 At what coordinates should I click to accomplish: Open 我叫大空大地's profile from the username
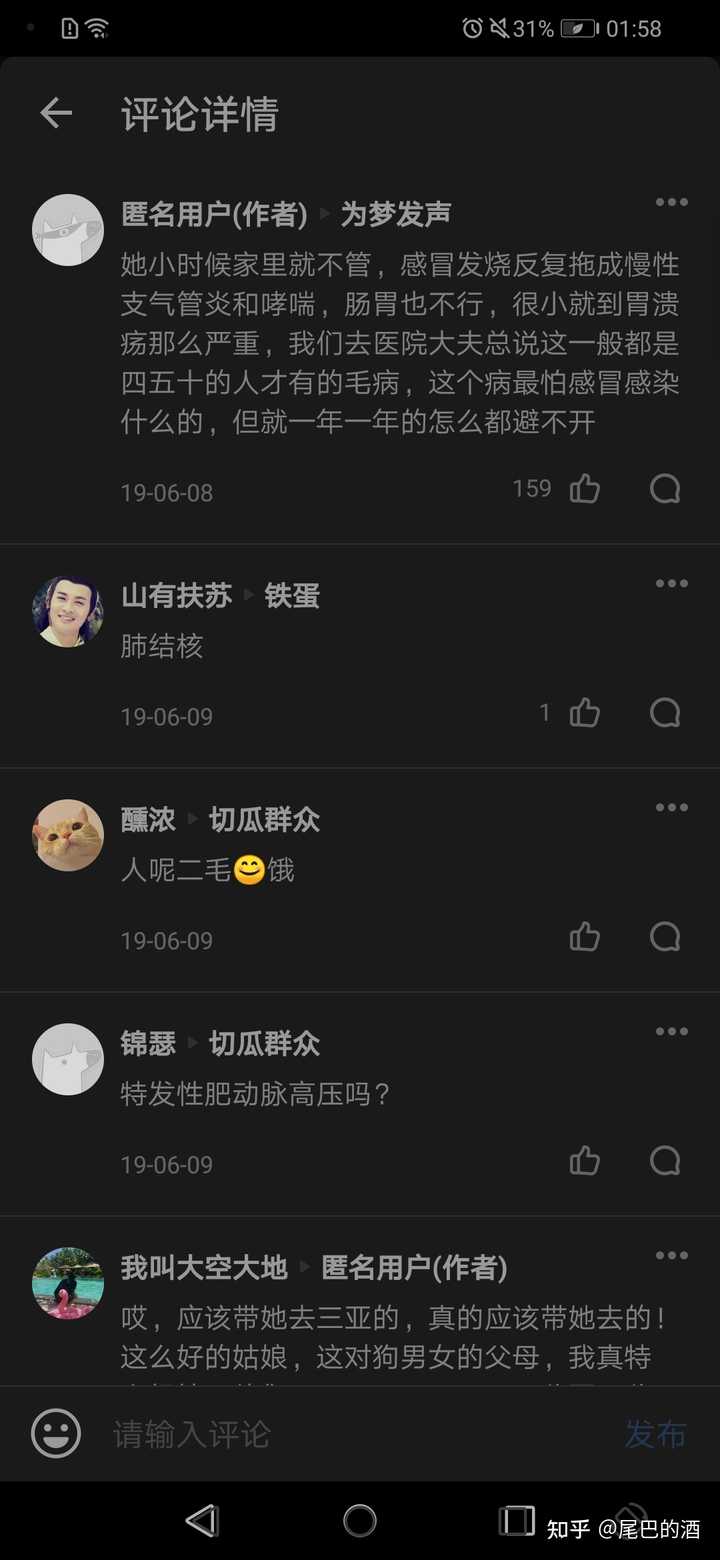click(x=204, y=1268)
